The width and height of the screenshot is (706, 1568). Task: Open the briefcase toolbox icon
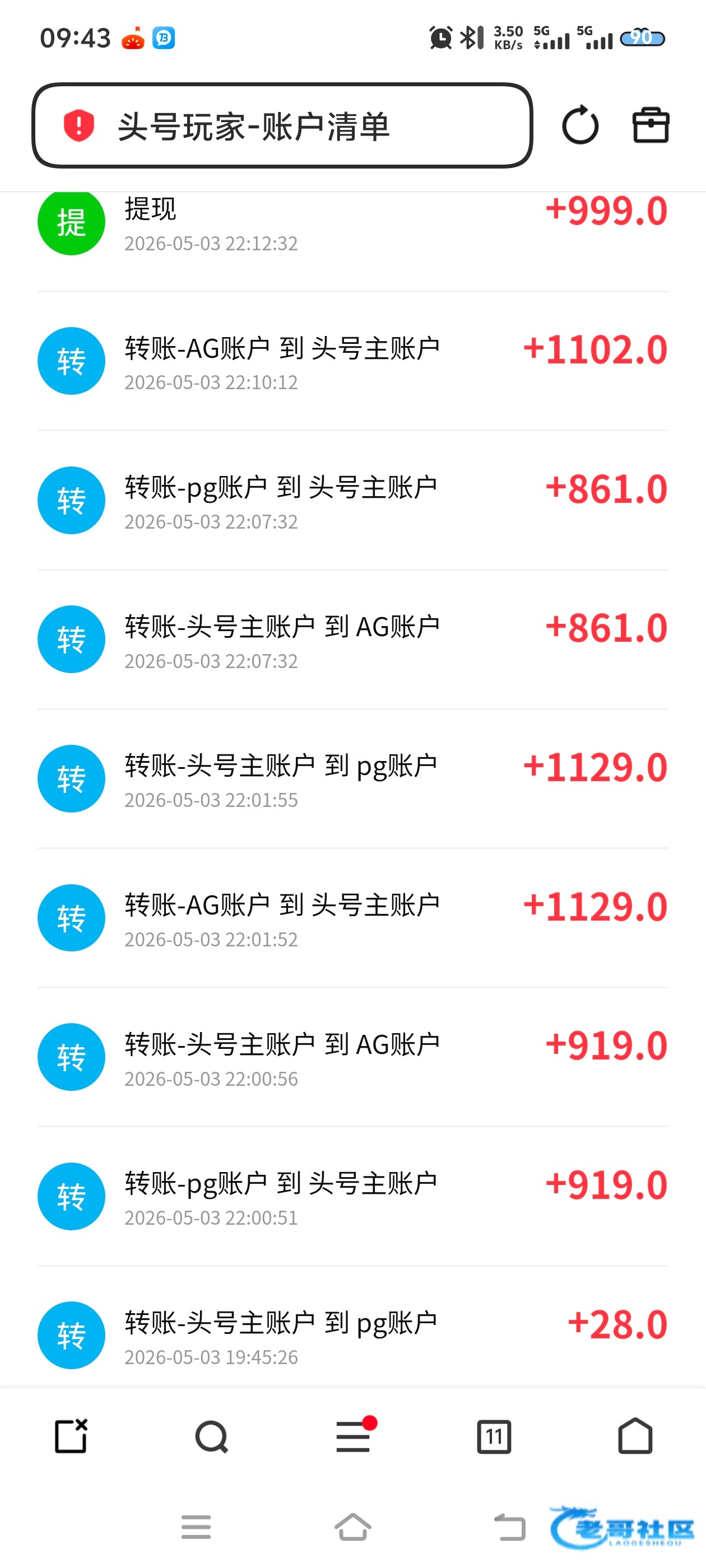tap(651, 125)
